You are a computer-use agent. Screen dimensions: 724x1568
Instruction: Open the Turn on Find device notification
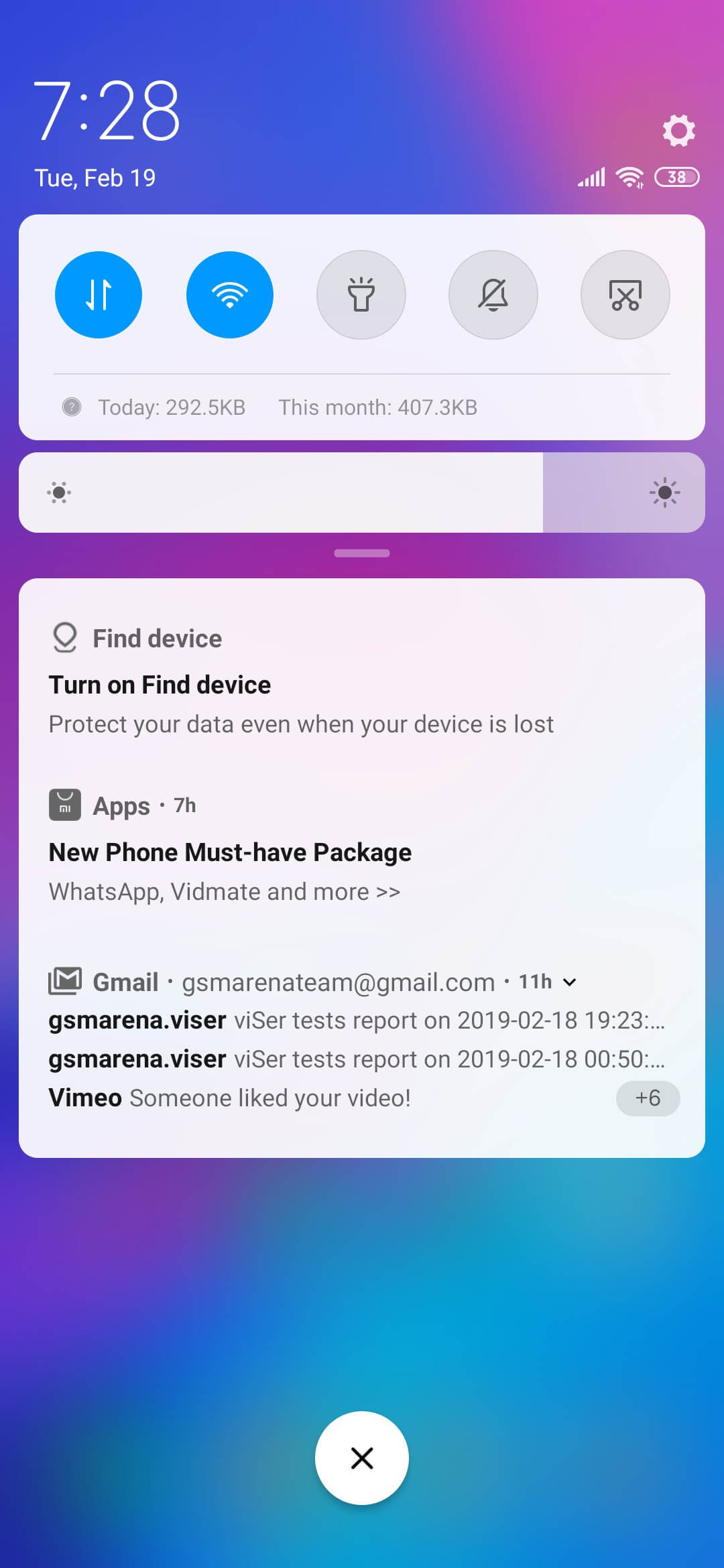point(362,679)
